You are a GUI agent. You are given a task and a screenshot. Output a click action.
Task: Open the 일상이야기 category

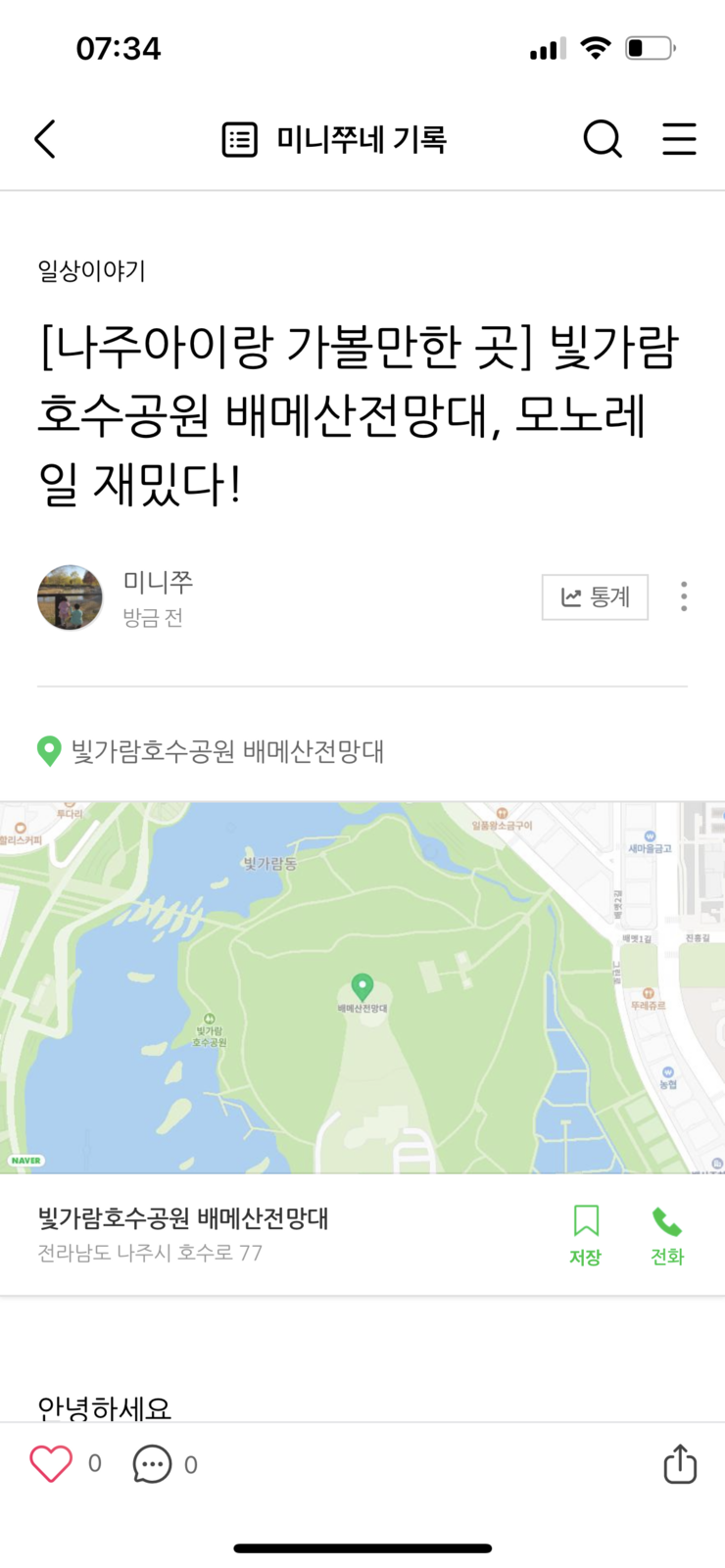[91, 270]
